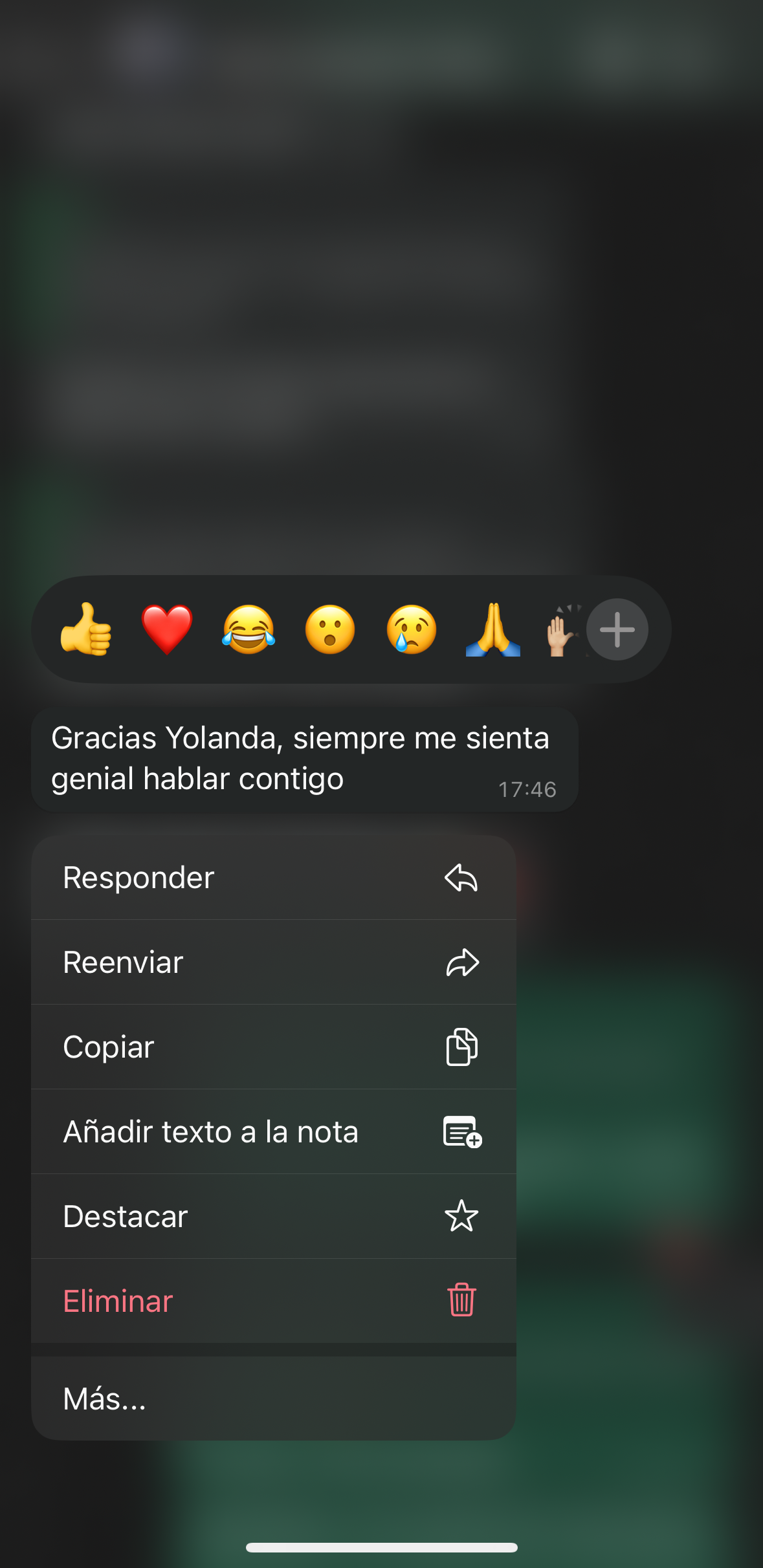
Task: Select Responder to reply to message
Action: point(273,878)
